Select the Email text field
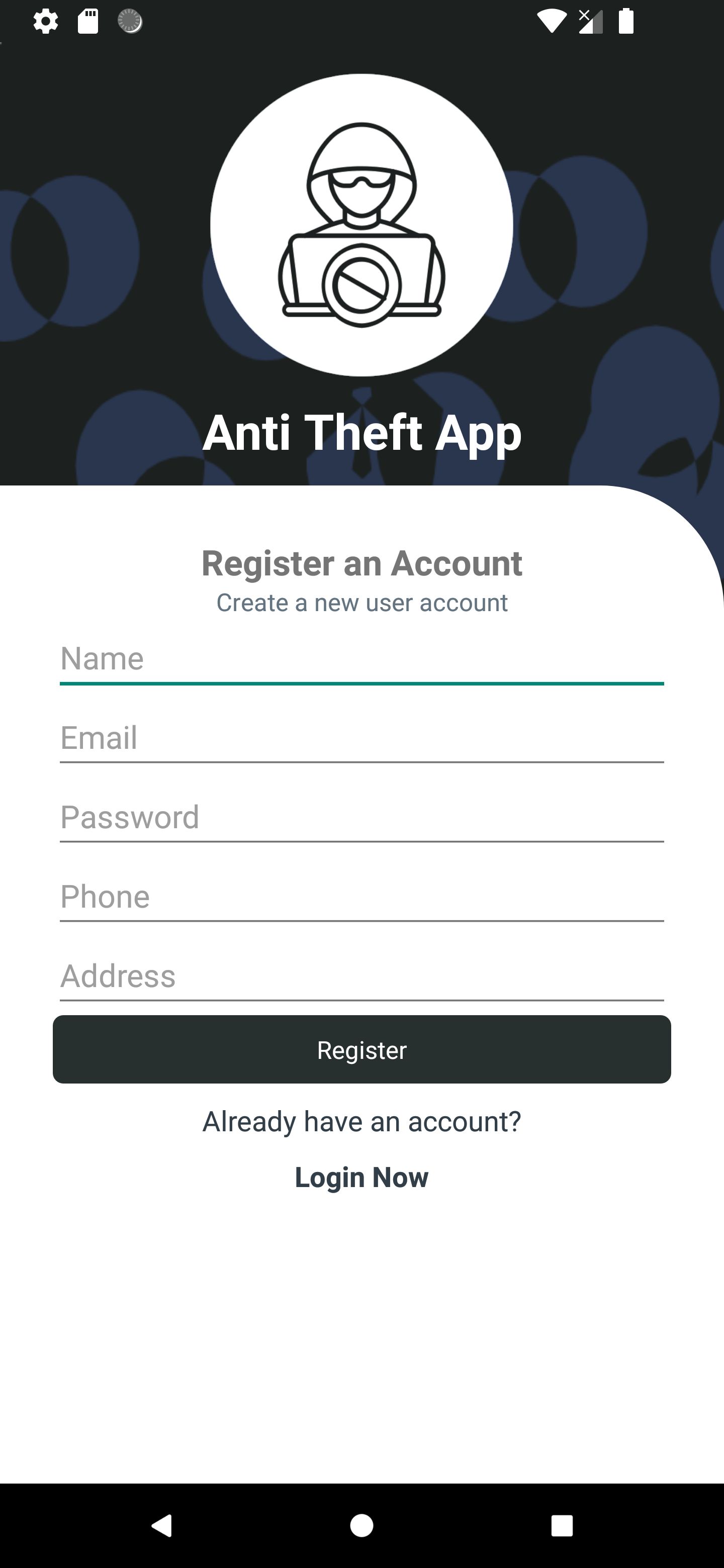This screenshot has height=1568, width=724. [361, 739]
